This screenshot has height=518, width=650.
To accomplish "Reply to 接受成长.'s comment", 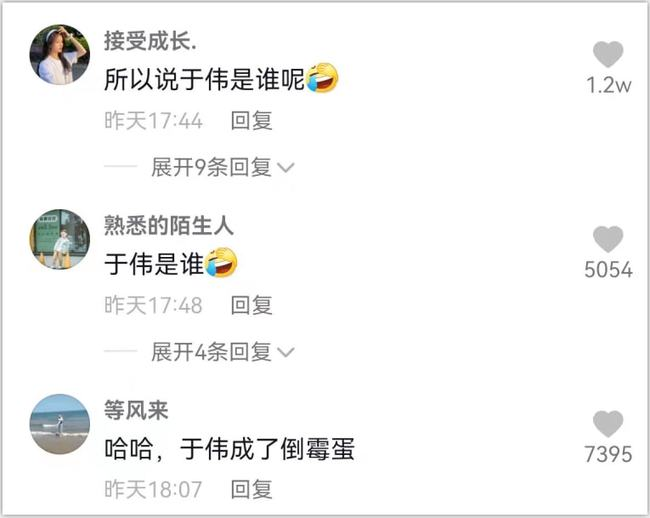I will 252,121.
